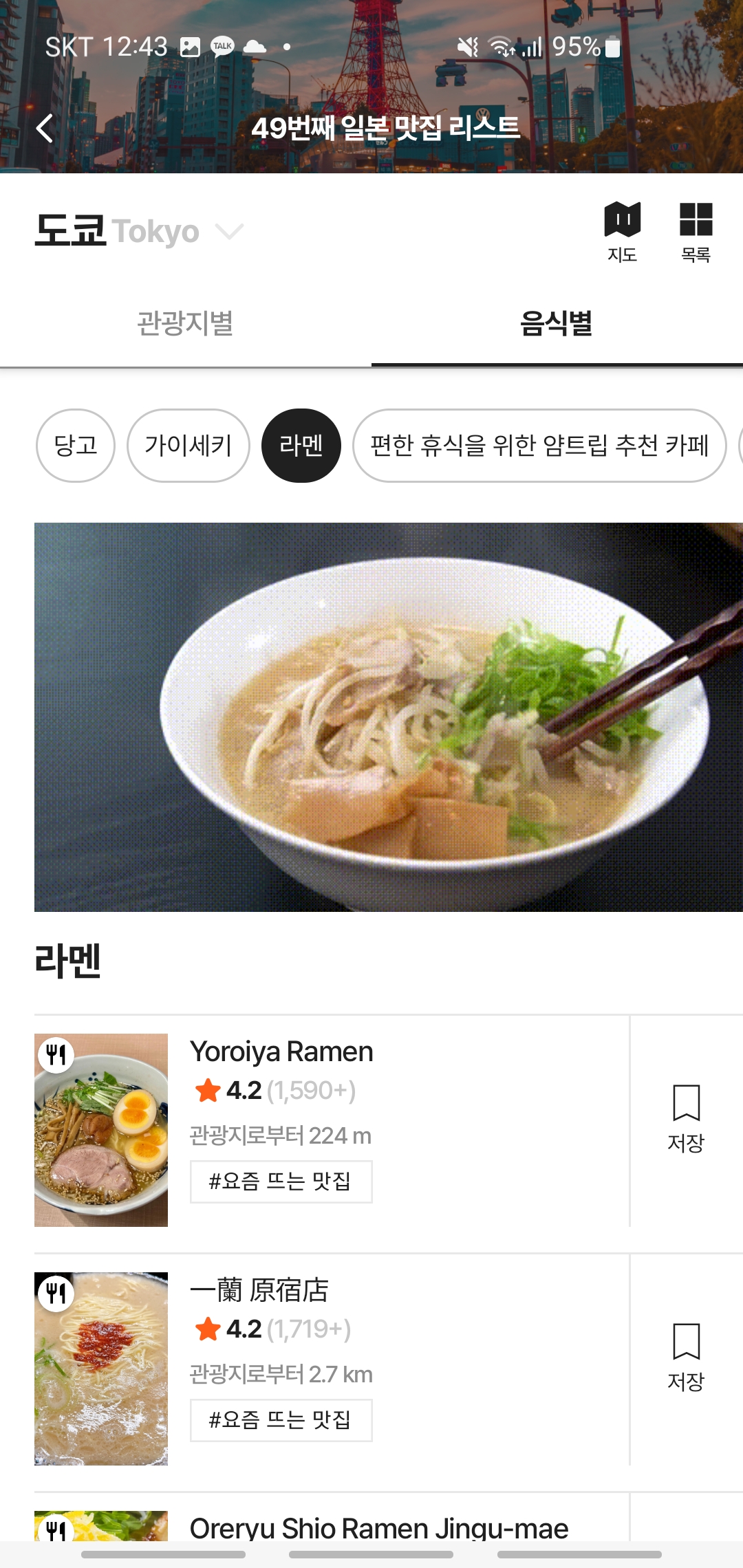The width and height of the screenshot is (743, 1568).
Task: Select the 편한 휴식을 위한 얌트립 추천 카페 chip
Action: pyautogui.click(x=539, y=446)
